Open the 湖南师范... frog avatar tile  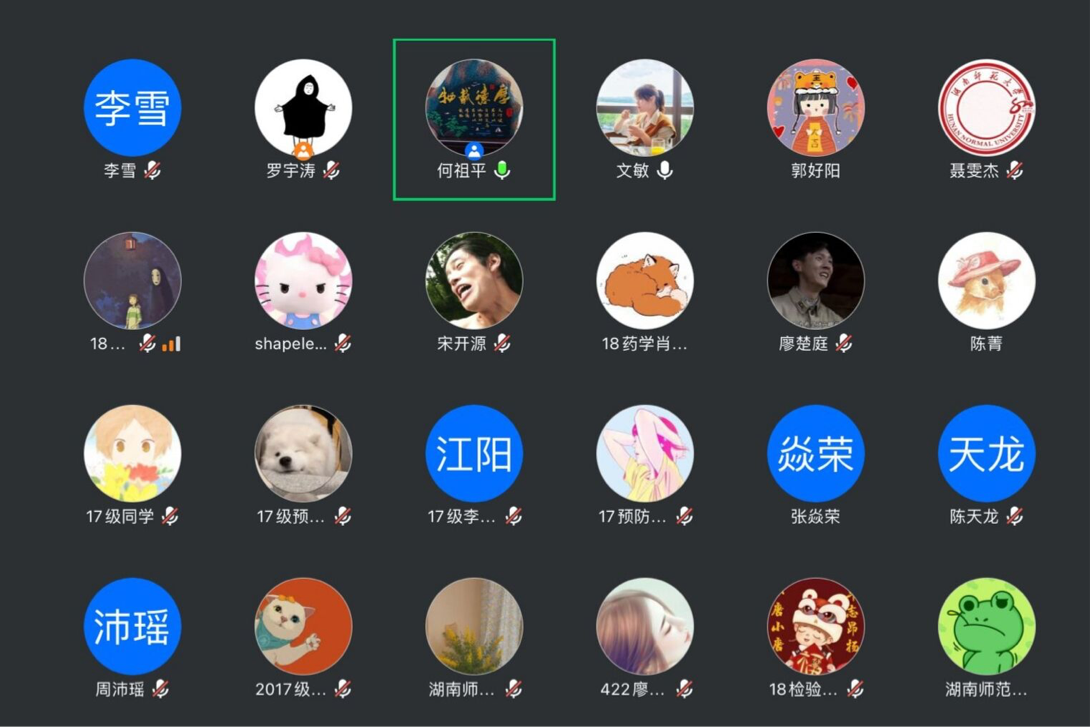(x=986, y=627)
